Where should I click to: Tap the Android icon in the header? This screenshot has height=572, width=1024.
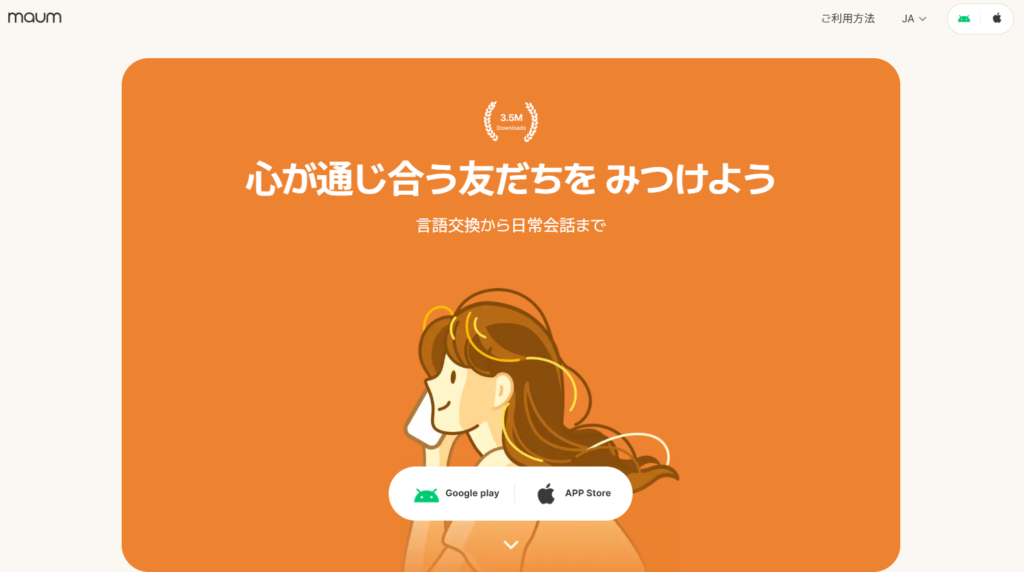[x=964, y=18]
